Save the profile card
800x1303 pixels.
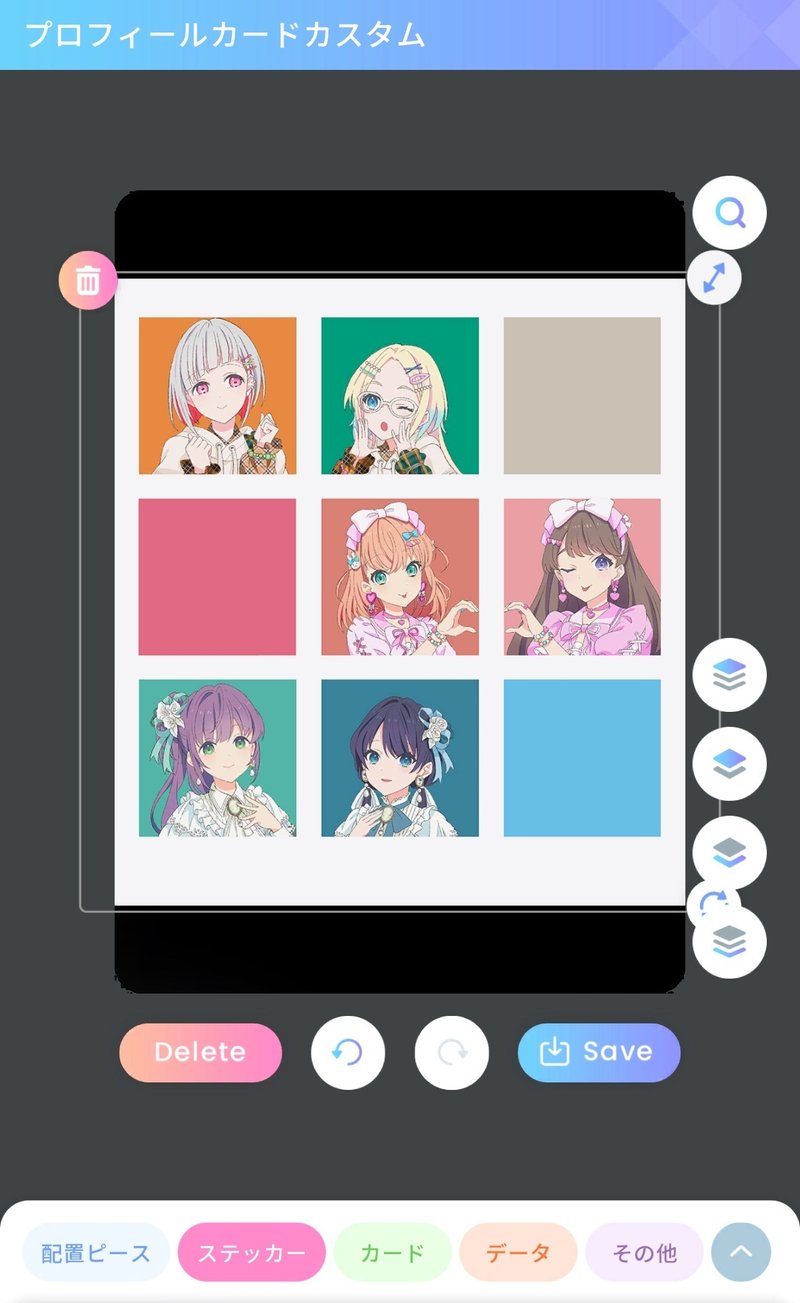(x=599, y=1052)
